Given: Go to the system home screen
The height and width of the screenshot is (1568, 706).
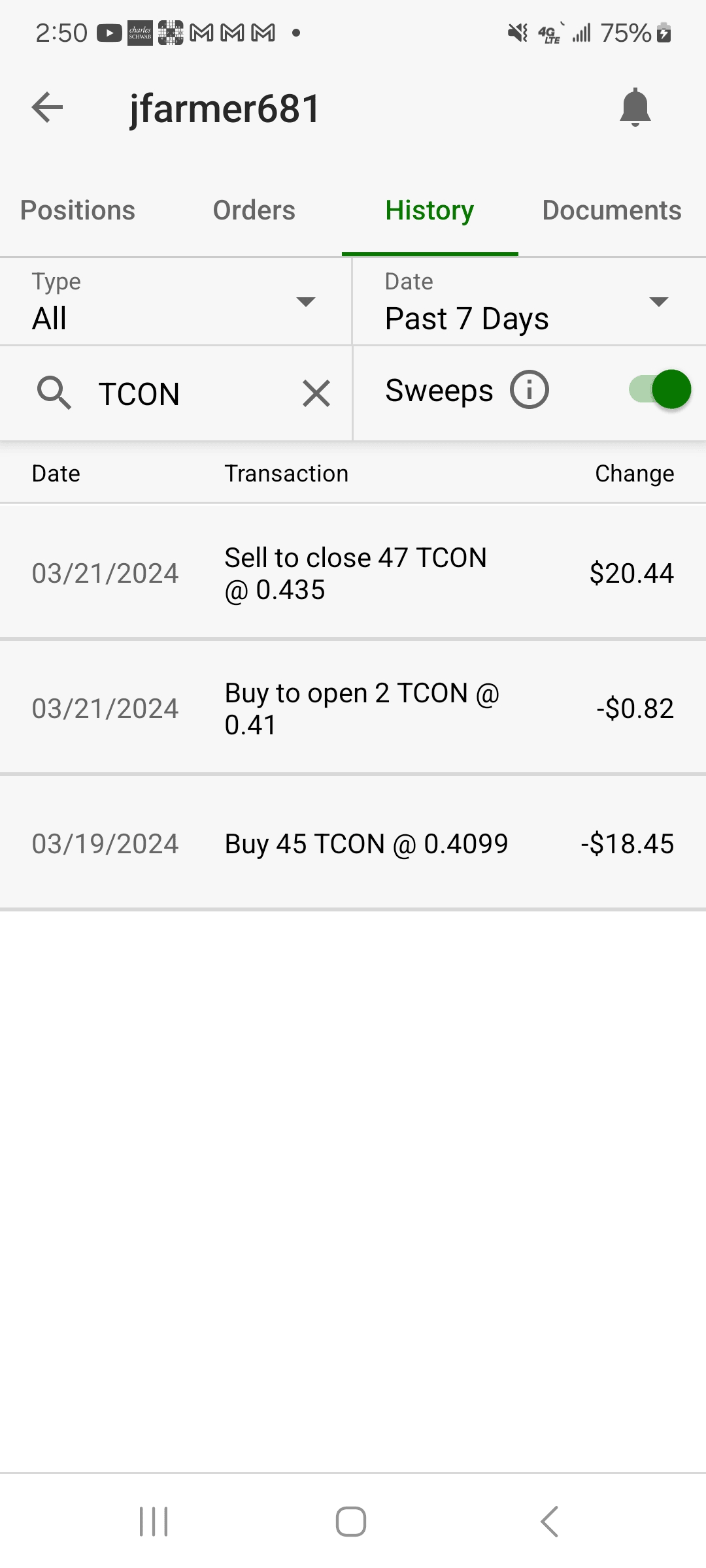Looking at the screenshot, I should (351, 1522).
